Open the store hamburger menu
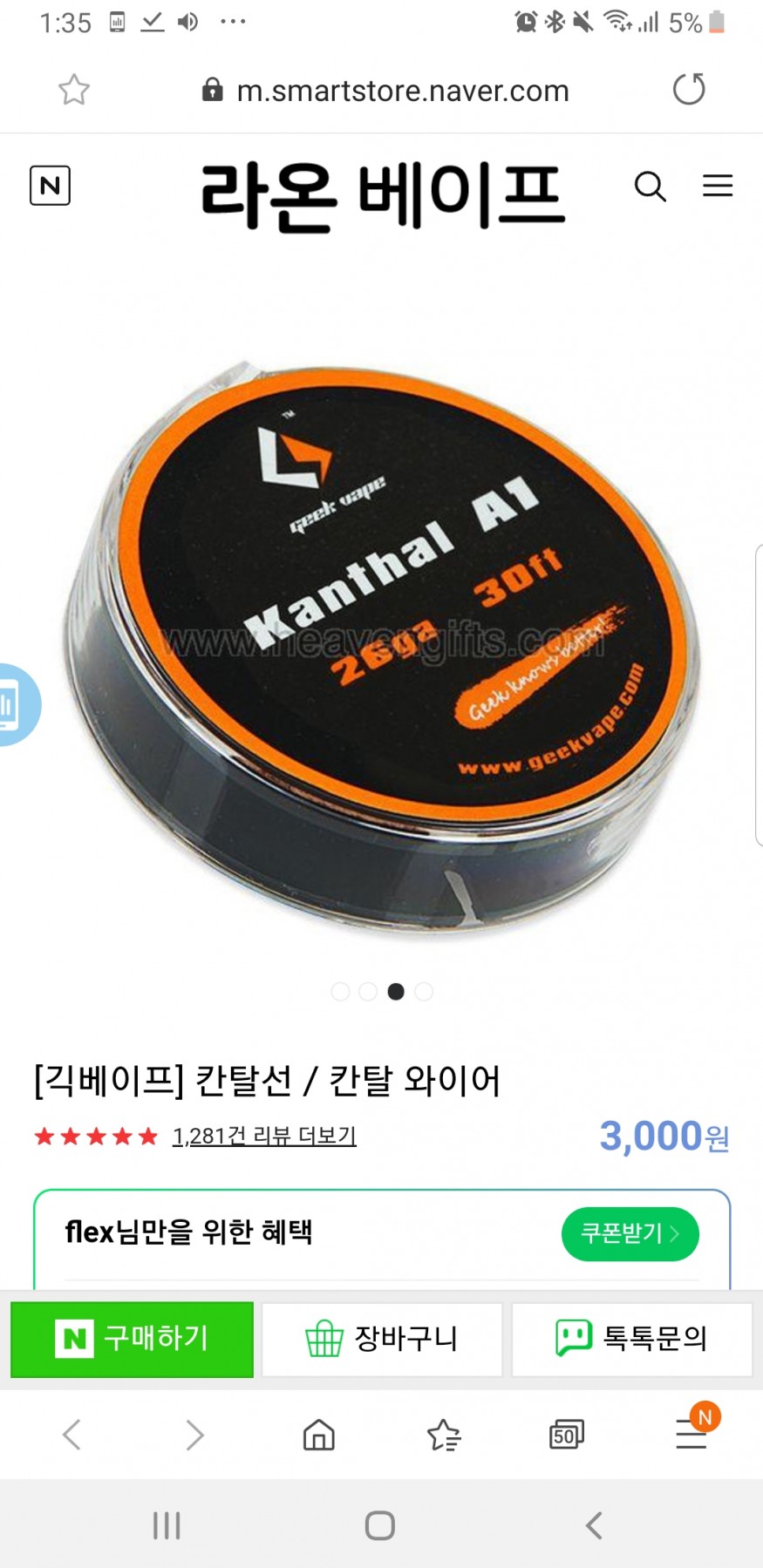This screenshot has width=763, height=1568. (718, 186)
